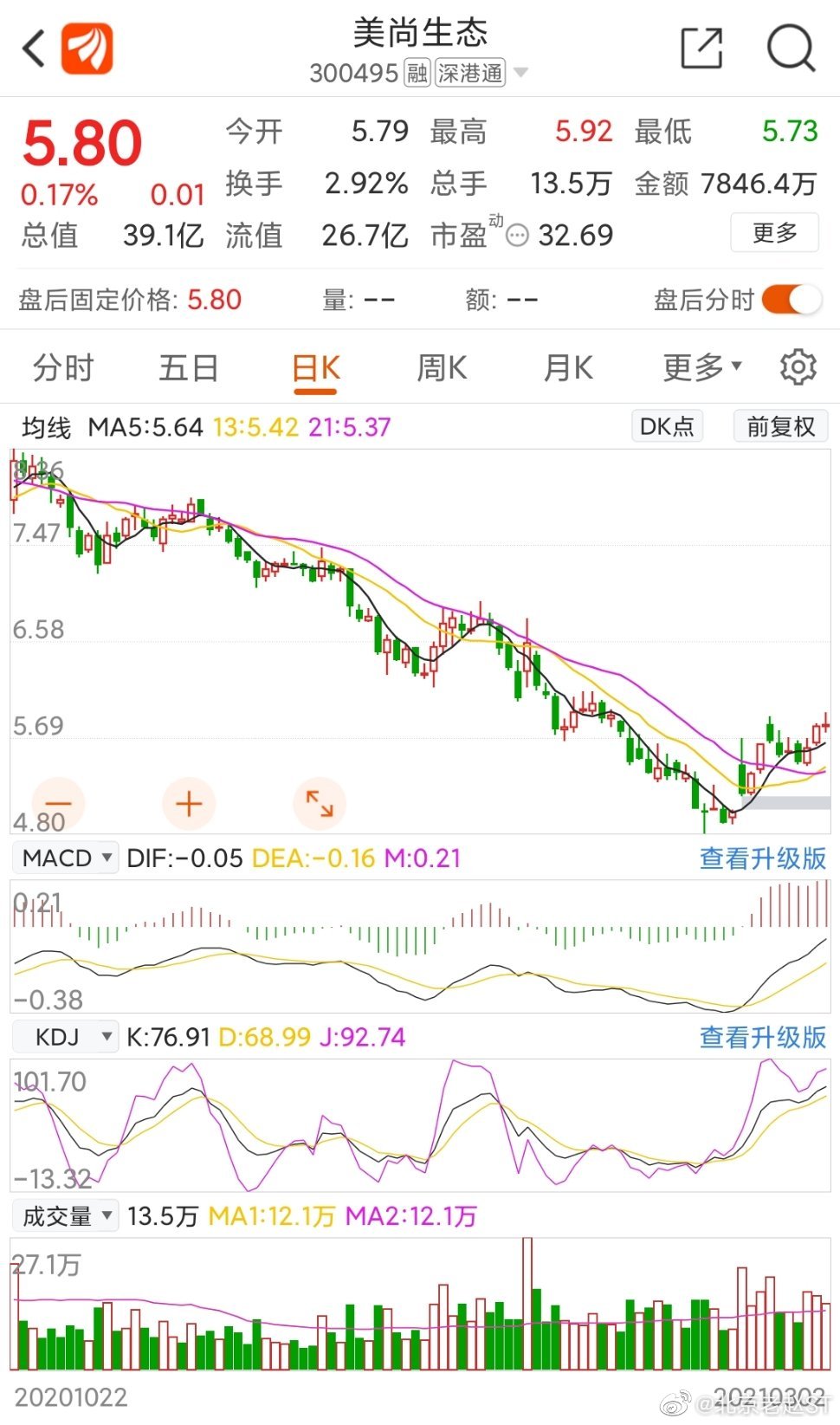Image resolution: width=840 pixels, height=1425 pixels.
Task: Turn off the 盘后分时 switch
Action: click(792, 300)
